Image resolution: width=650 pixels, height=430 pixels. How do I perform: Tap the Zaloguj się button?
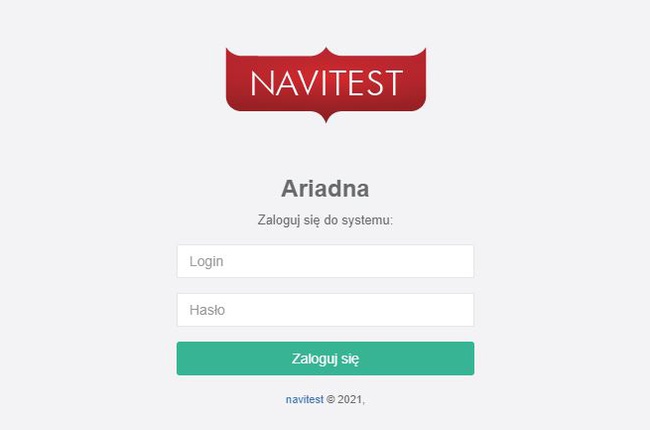[325, 358]
